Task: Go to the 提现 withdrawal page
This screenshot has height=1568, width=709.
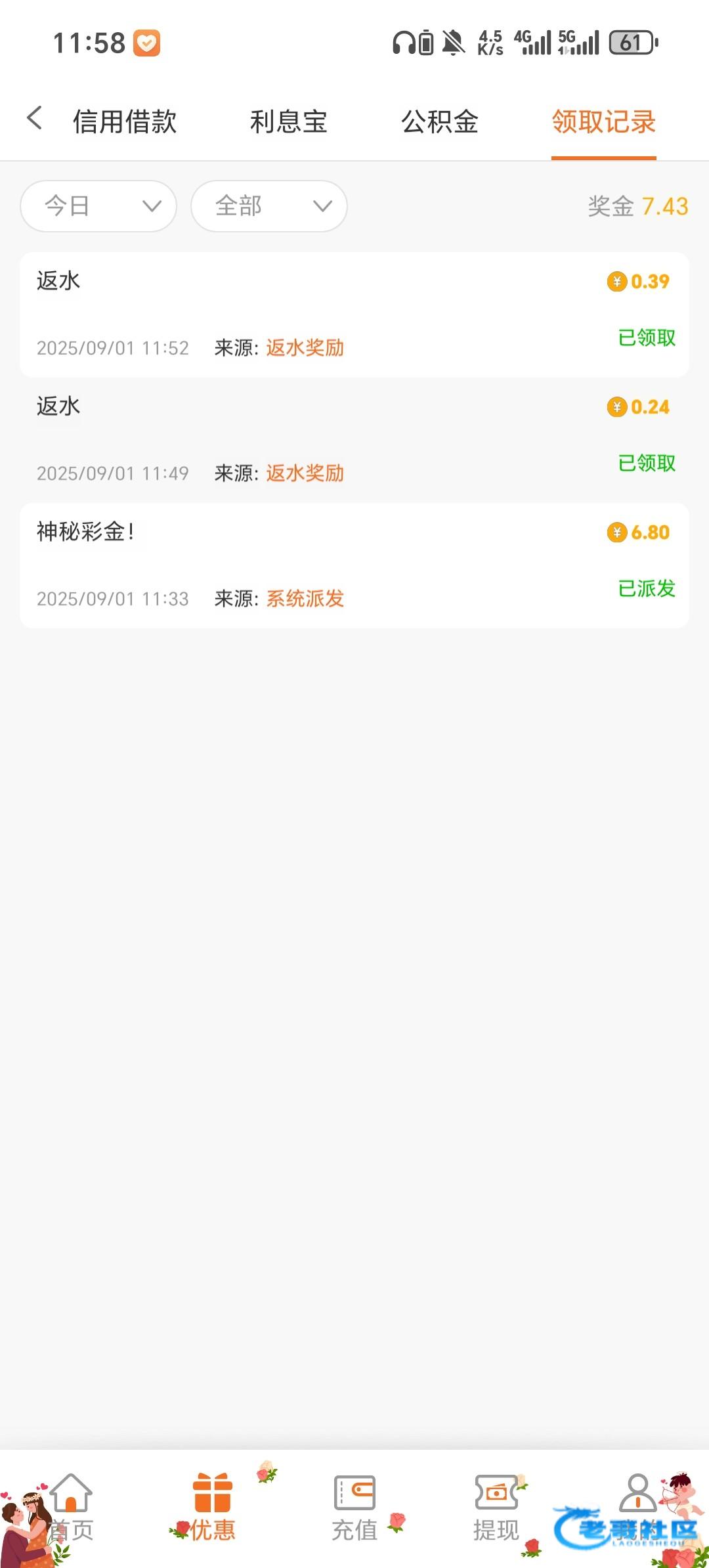Action: [496, 1508]
